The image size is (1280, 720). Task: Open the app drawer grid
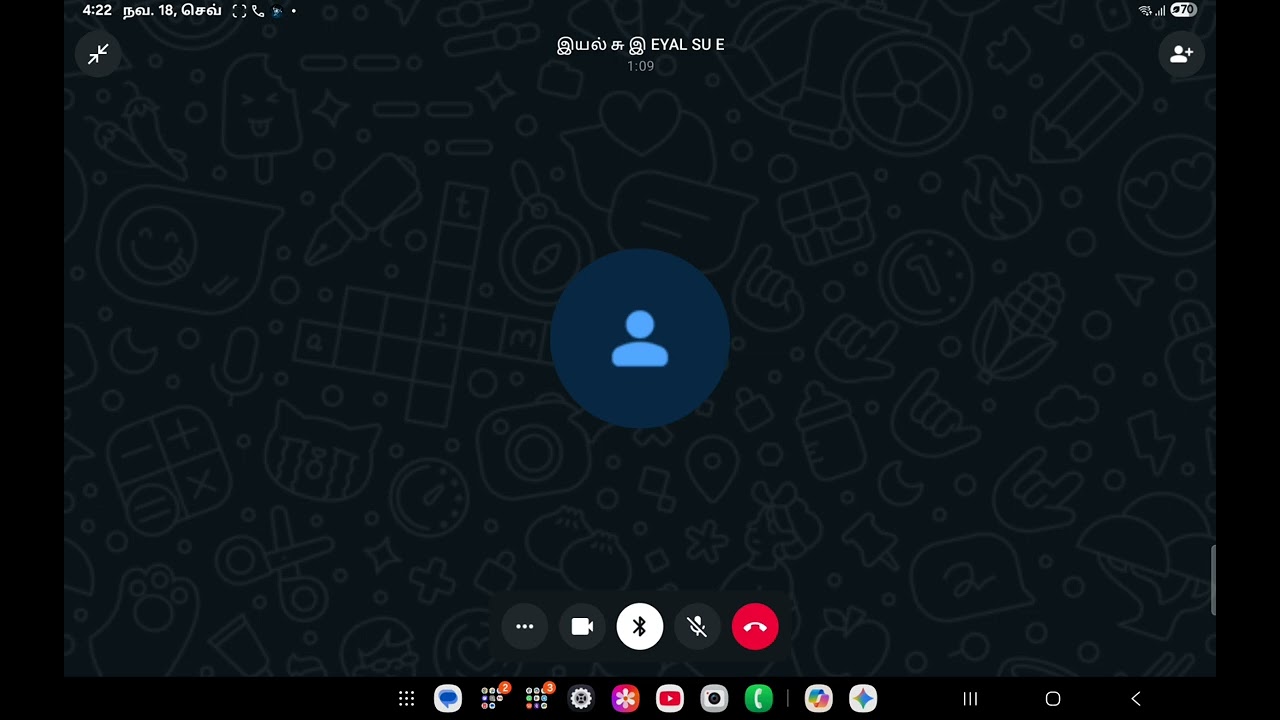coord(406,699)
